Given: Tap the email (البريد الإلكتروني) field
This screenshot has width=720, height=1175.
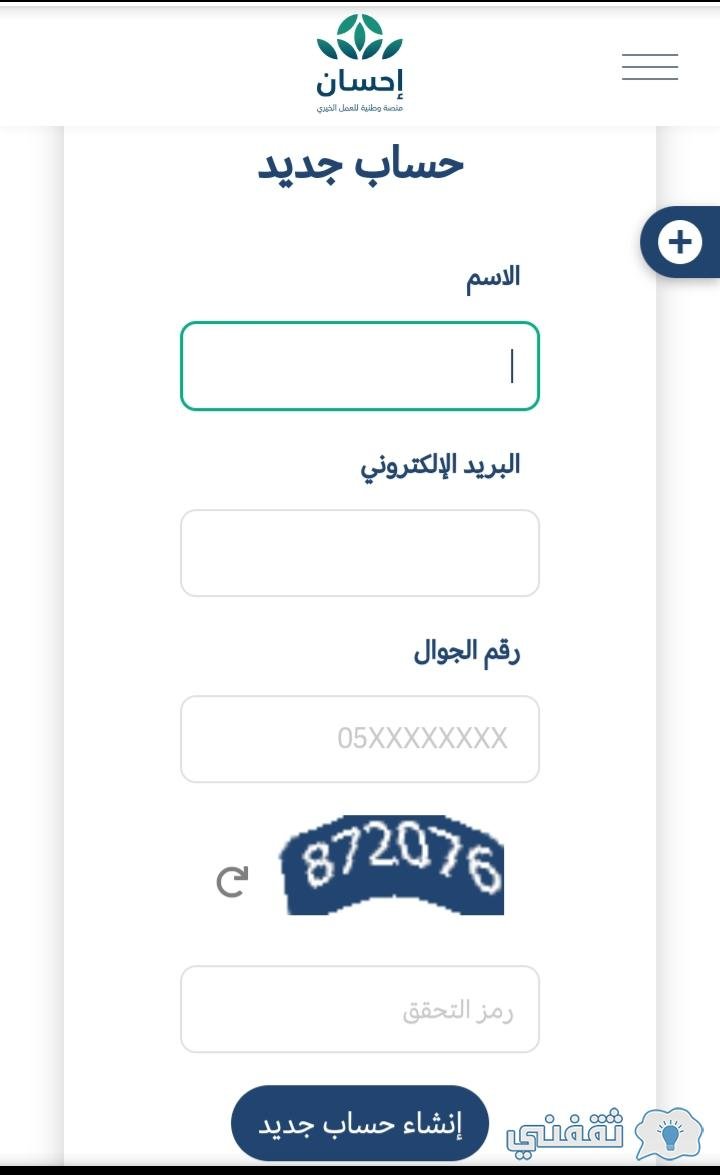Looking at the screenshot, I should coord(360,553).
